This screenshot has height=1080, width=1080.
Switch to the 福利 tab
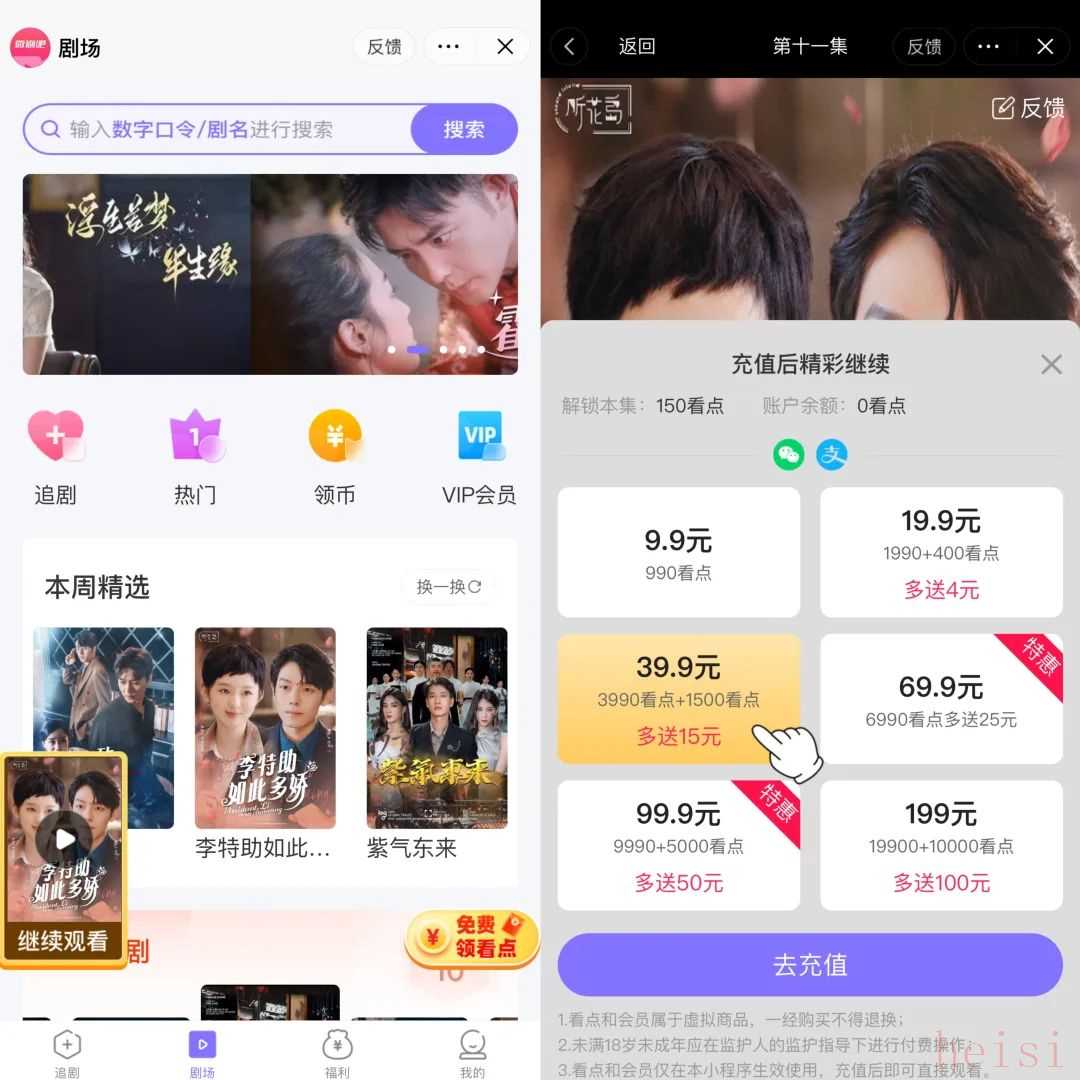click(x=337, y=1053)
